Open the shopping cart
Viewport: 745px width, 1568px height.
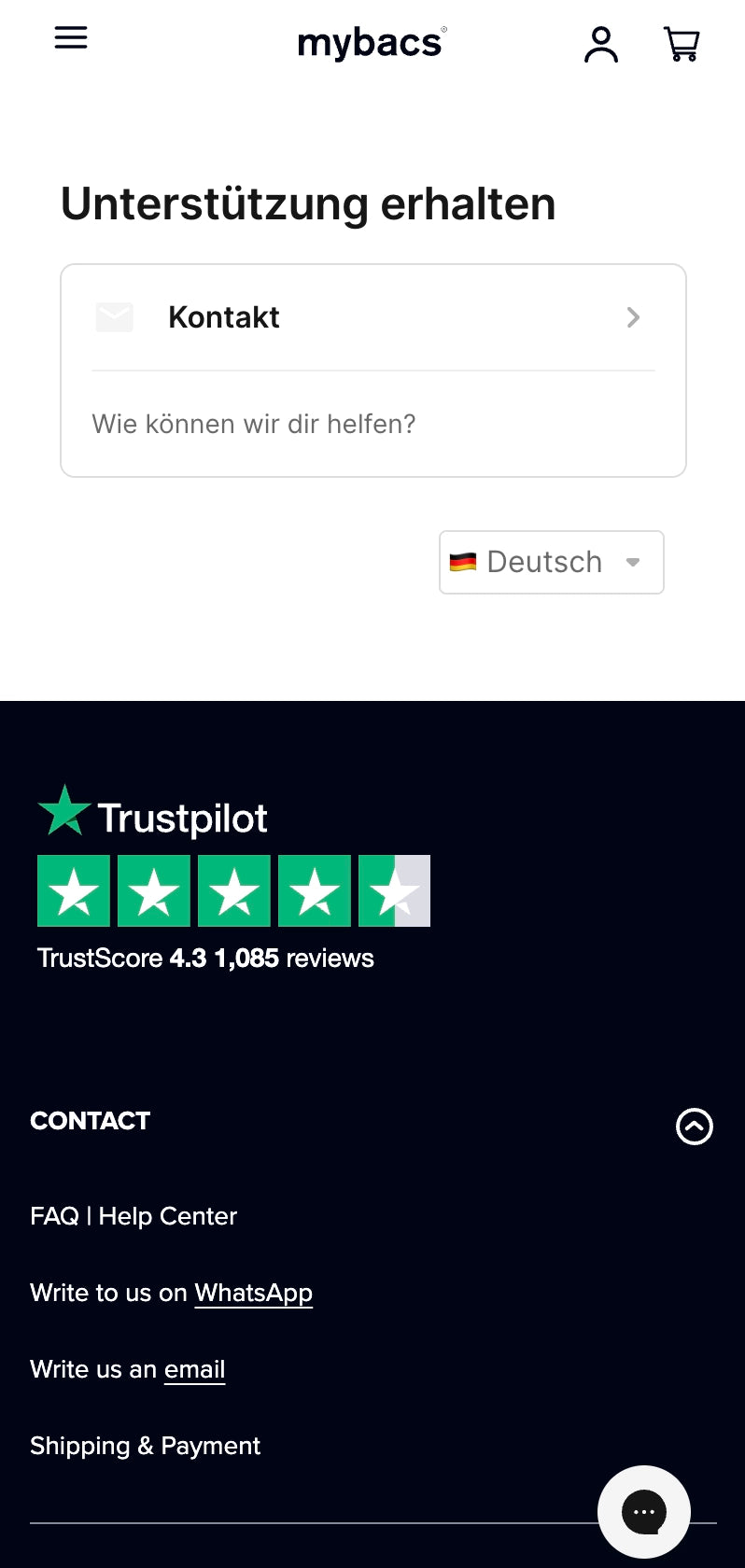point(682,44)
